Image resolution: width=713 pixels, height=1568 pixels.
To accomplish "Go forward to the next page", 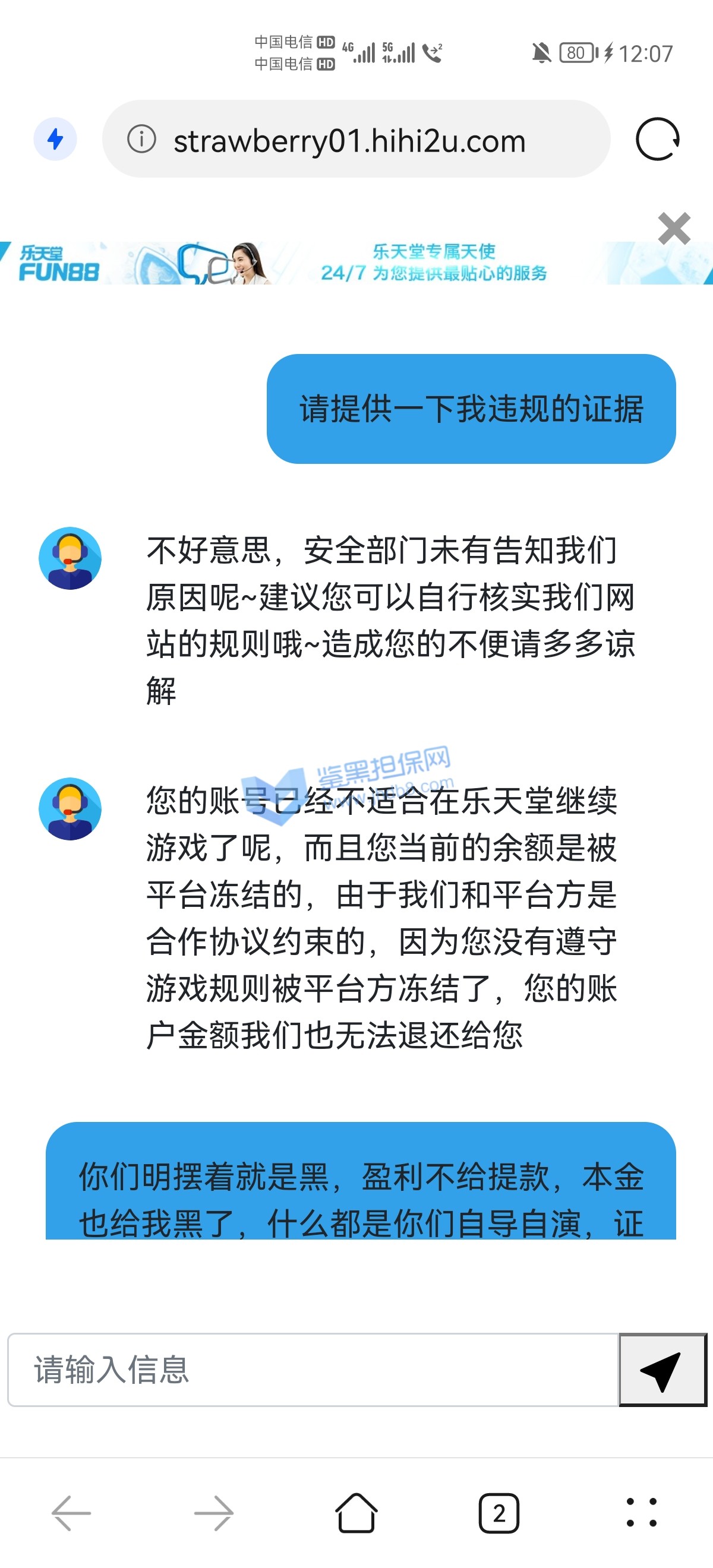I will tap(214, 1513).
